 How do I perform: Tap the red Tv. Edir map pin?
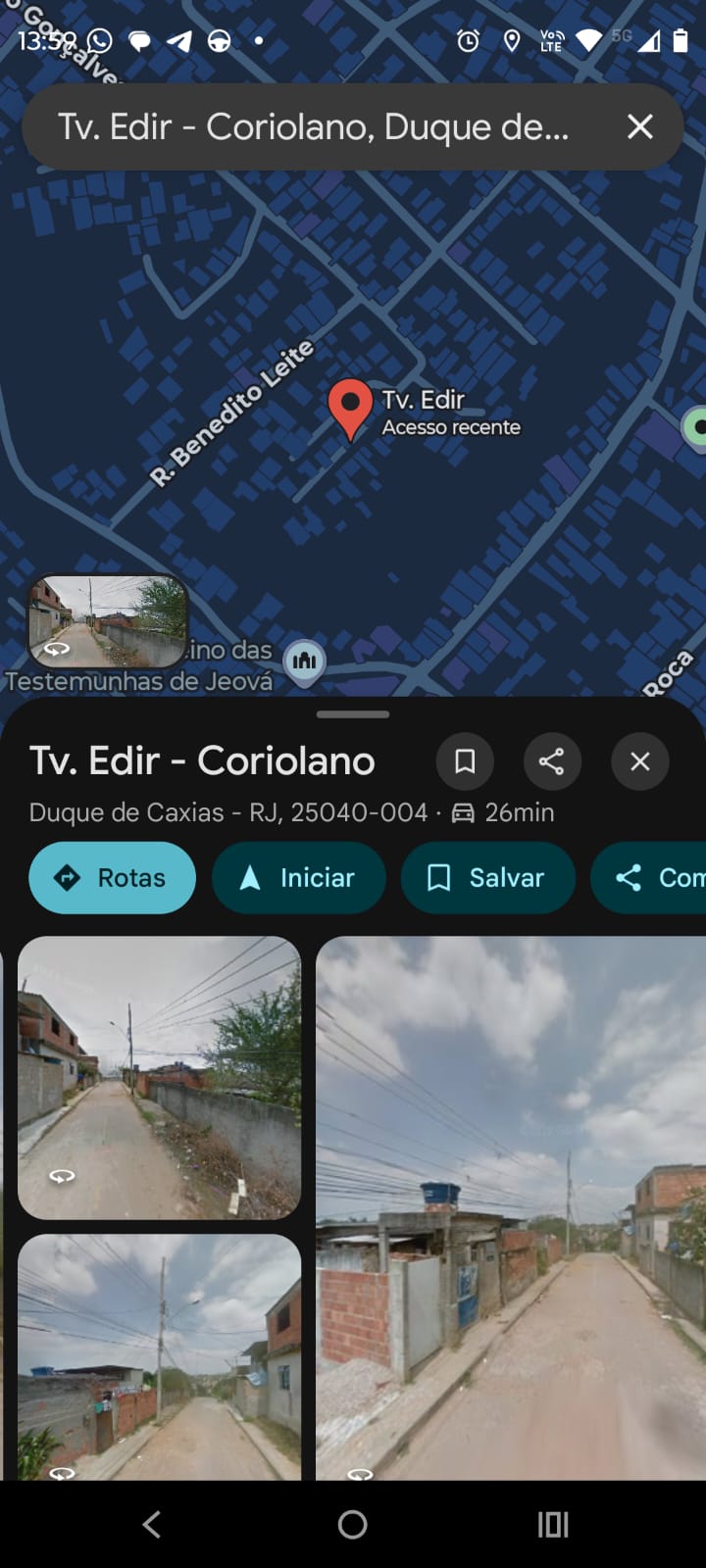tap(350, 407)
